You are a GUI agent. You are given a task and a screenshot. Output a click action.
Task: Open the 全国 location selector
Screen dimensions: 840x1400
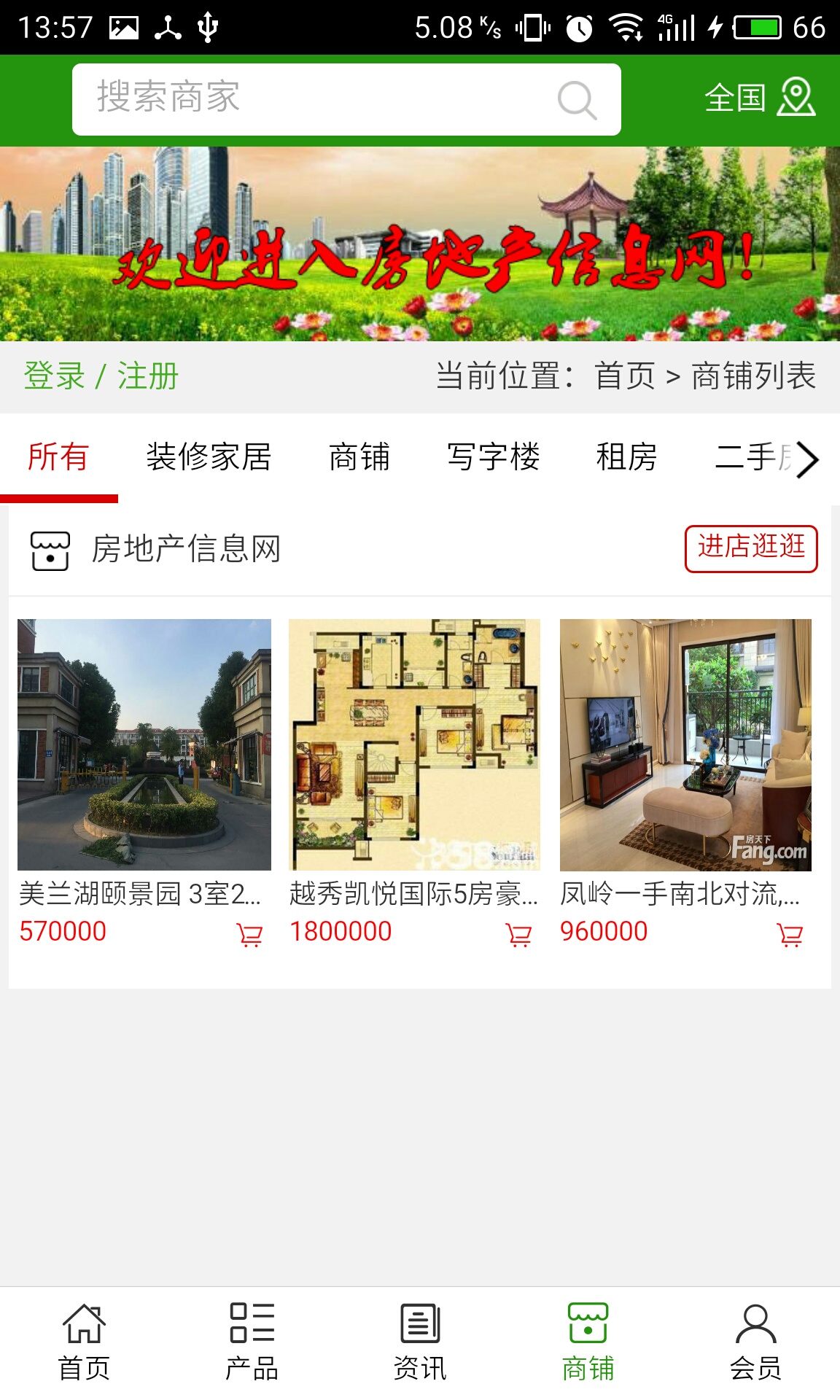coord(758,98)
